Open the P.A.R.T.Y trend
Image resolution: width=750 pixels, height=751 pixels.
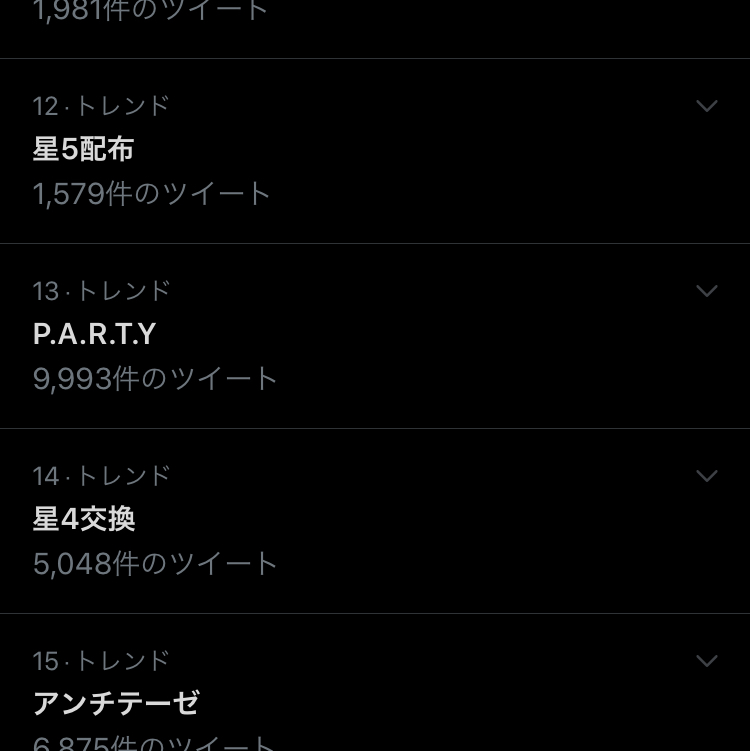click(95, 334)
